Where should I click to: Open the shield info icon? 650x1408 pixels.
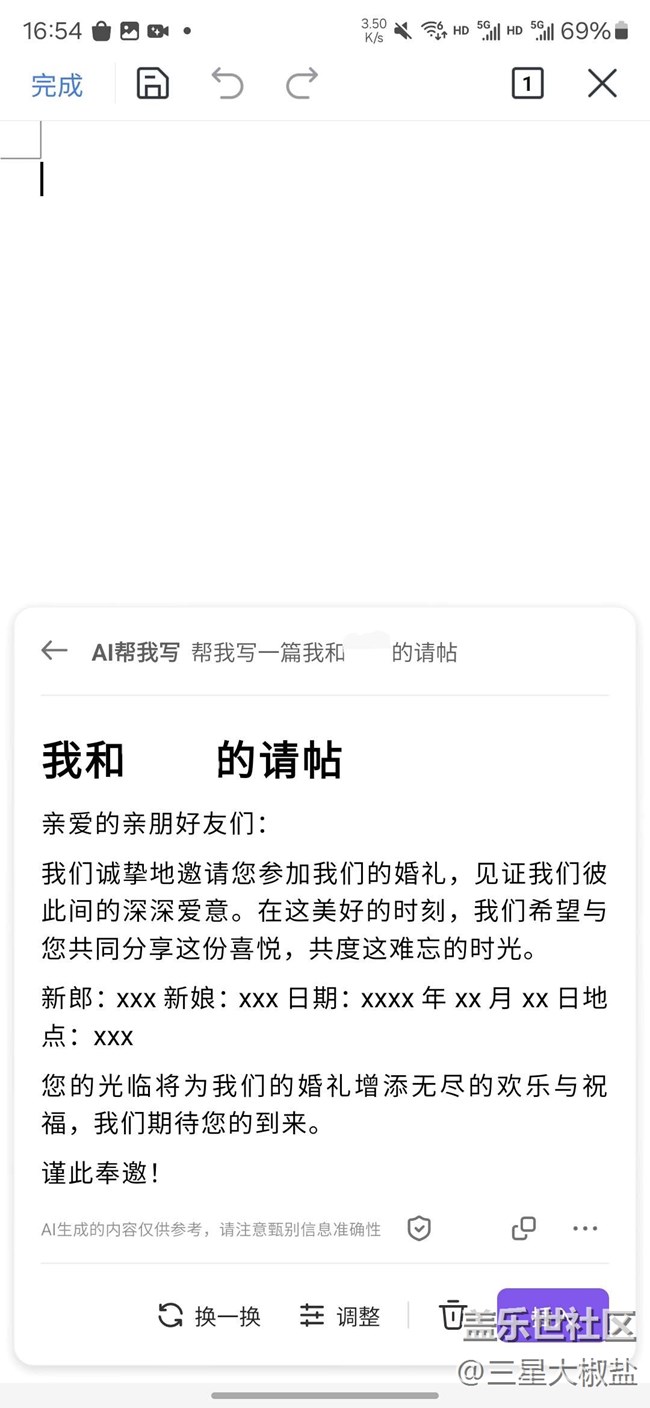pos(419,1229)
